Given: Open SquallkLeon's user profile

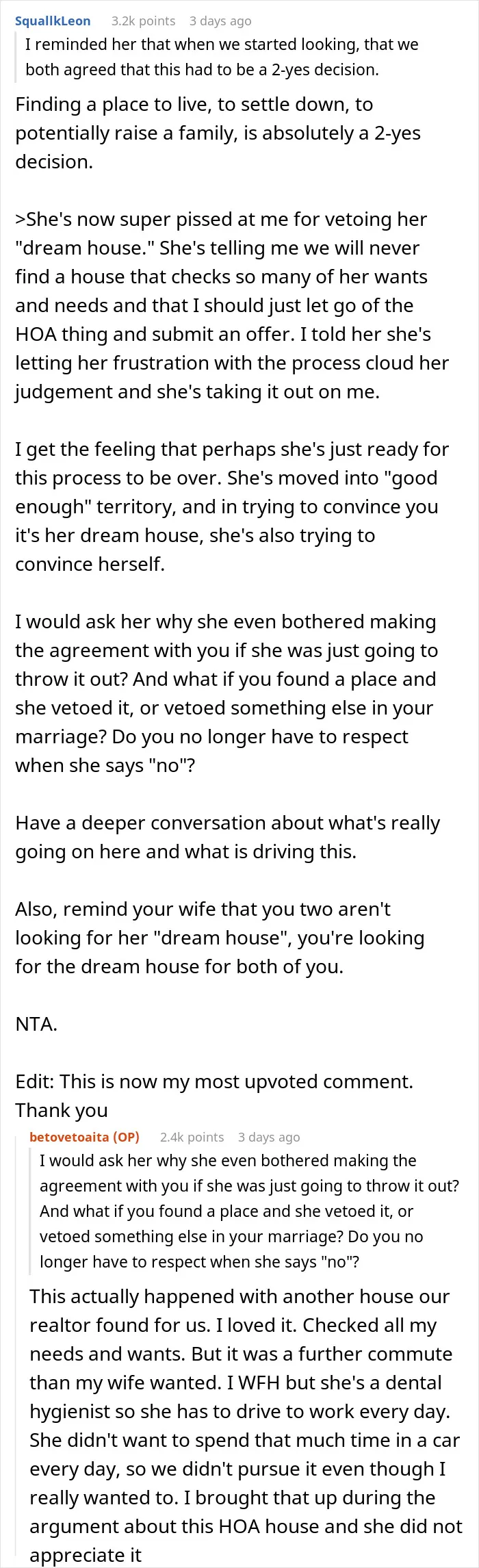Looking at the screenshot, I should tap(53, 21).
